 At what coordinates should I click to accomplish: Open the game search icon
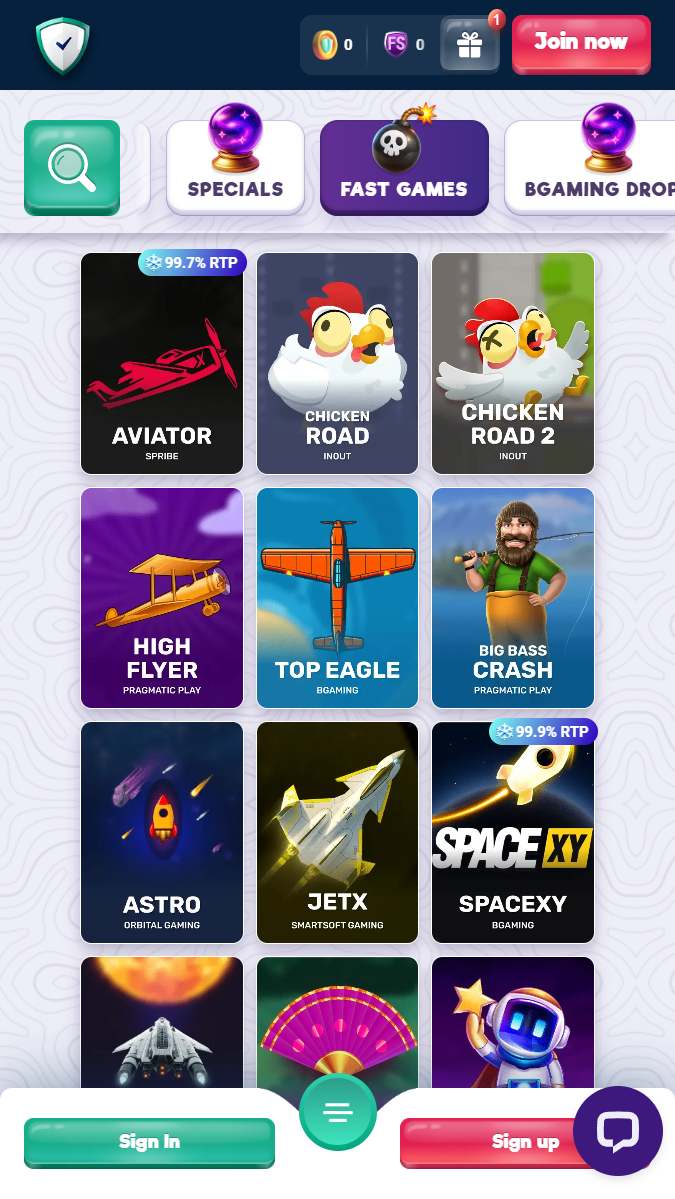(72, 167)
